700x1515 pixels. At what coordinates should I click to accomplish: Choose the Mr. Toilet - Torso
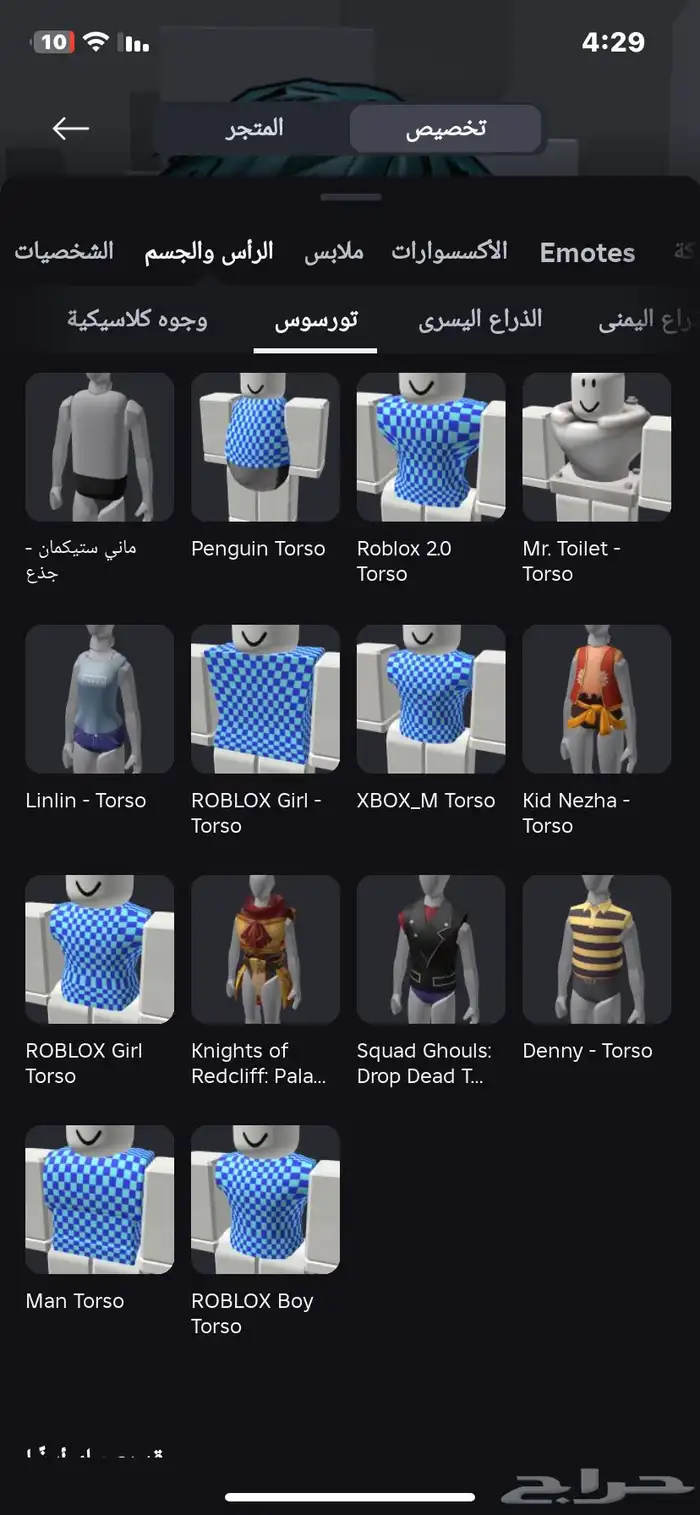click(x=596, y=447)
